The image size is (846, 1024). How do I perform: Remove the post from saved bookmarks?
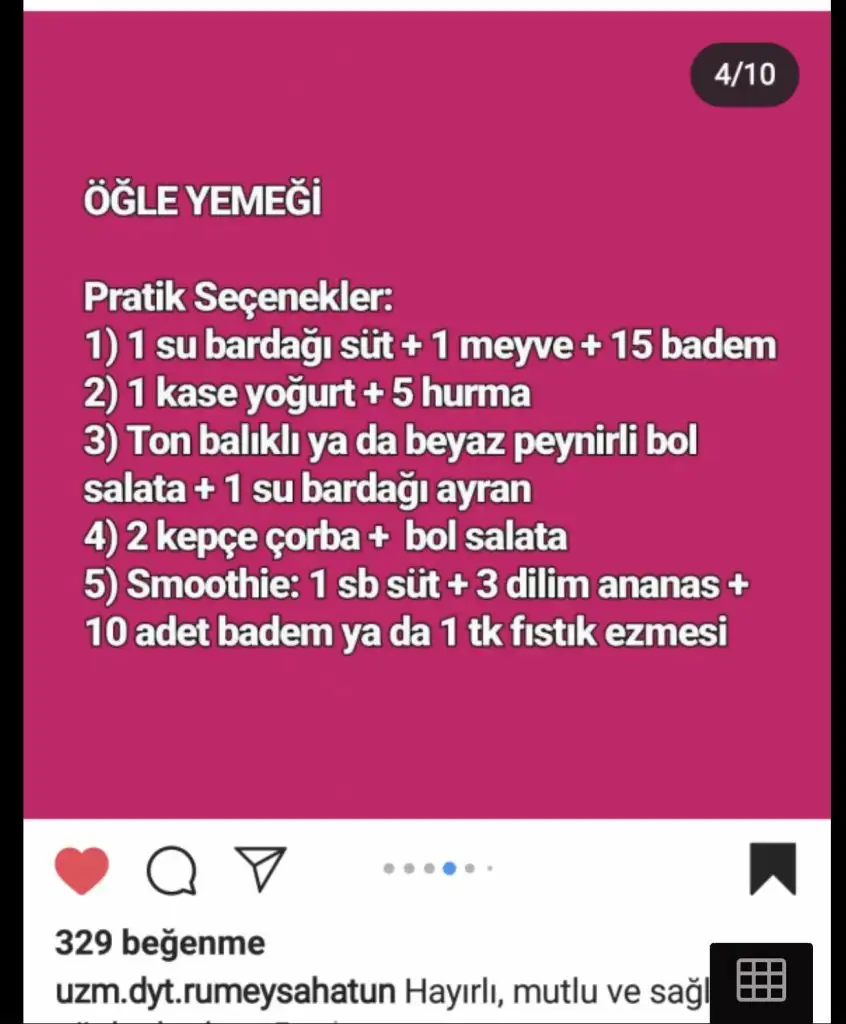tap(772, 869)
